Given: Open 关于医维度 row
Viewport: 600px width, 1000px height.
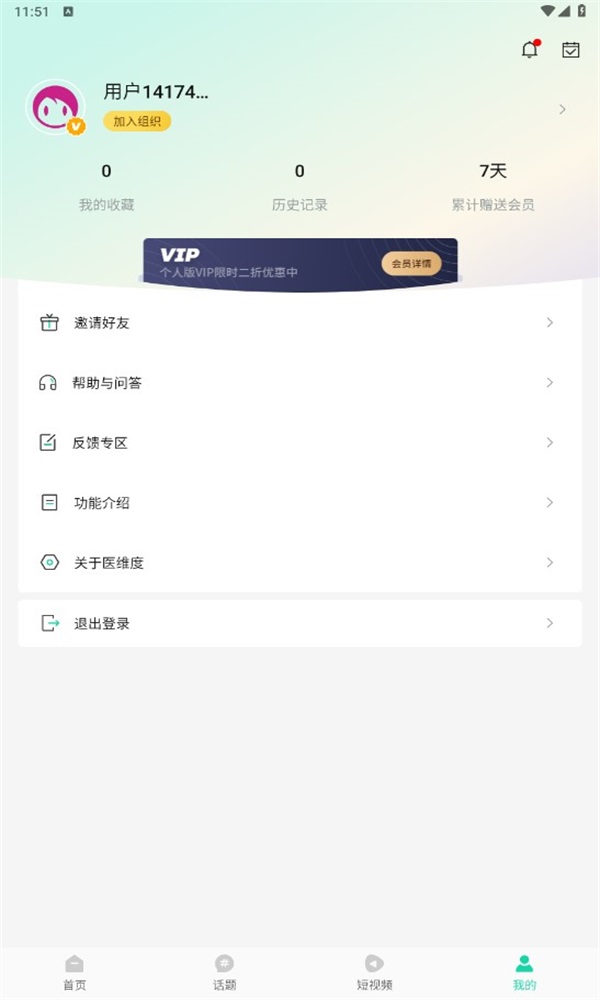Looking at the screenshot, I should (300, 563).
